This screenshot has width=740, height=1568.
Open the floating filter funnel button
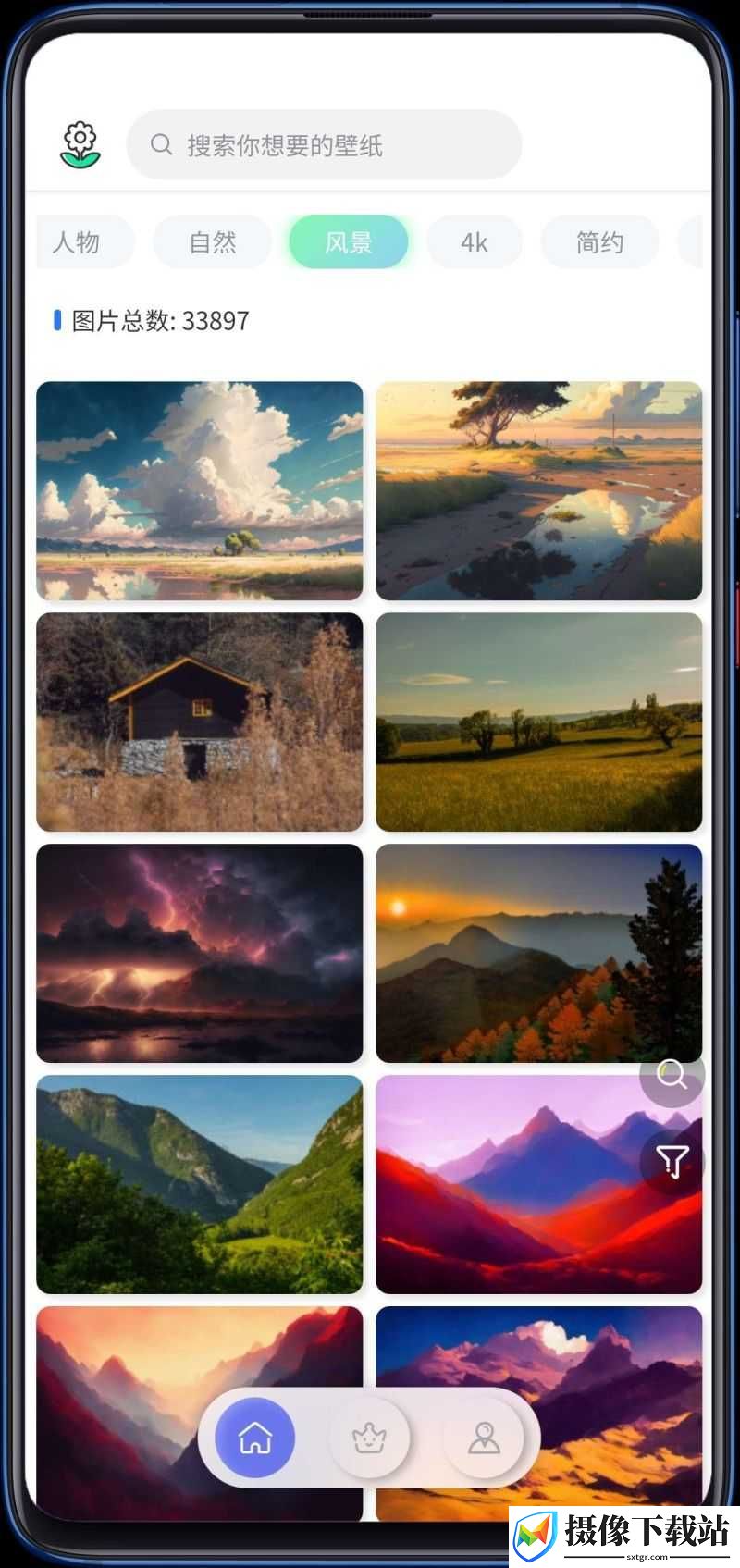click(672, 1161)
